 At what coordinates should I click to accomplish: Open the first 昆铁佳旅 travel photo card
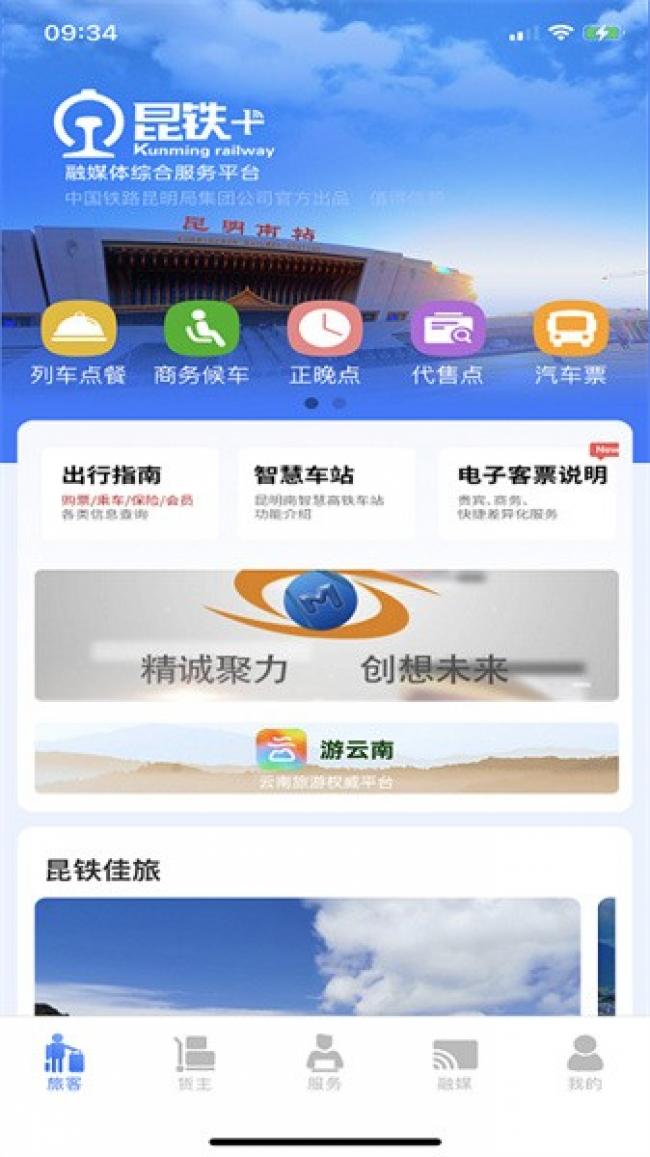point(307,957)
